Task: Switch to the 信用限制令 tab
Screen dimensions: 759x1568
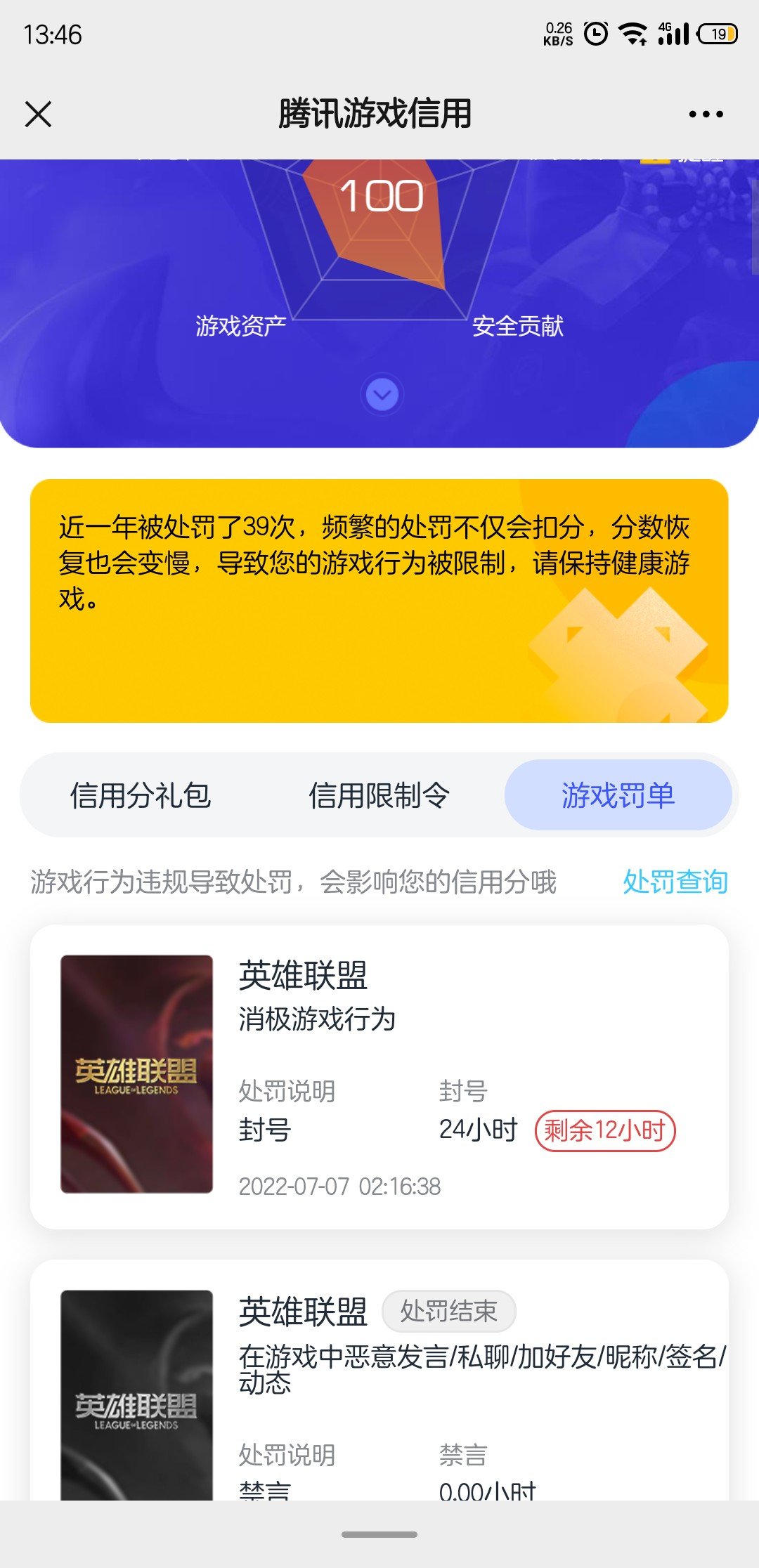Action: pos(379,795)
